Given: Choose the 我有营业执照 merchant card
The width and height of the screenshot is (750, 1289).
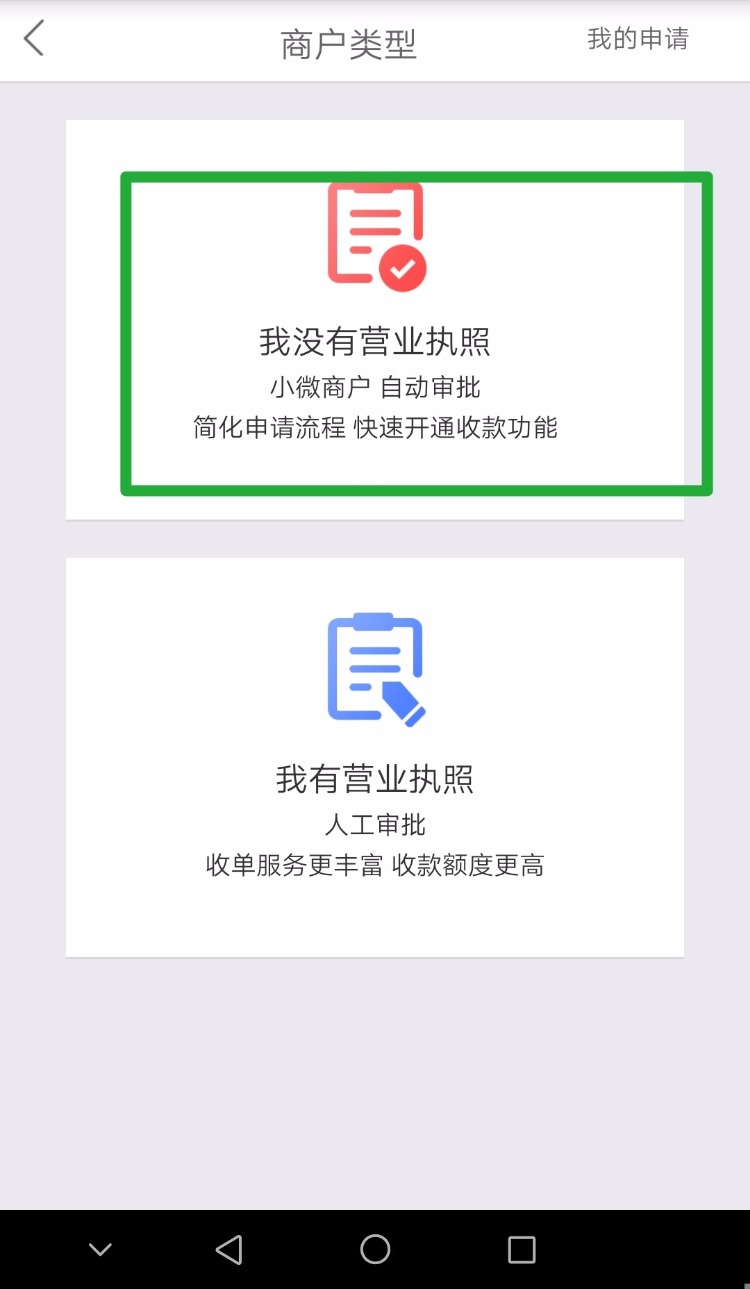Looking at the screenshot, I should (375, 757).
